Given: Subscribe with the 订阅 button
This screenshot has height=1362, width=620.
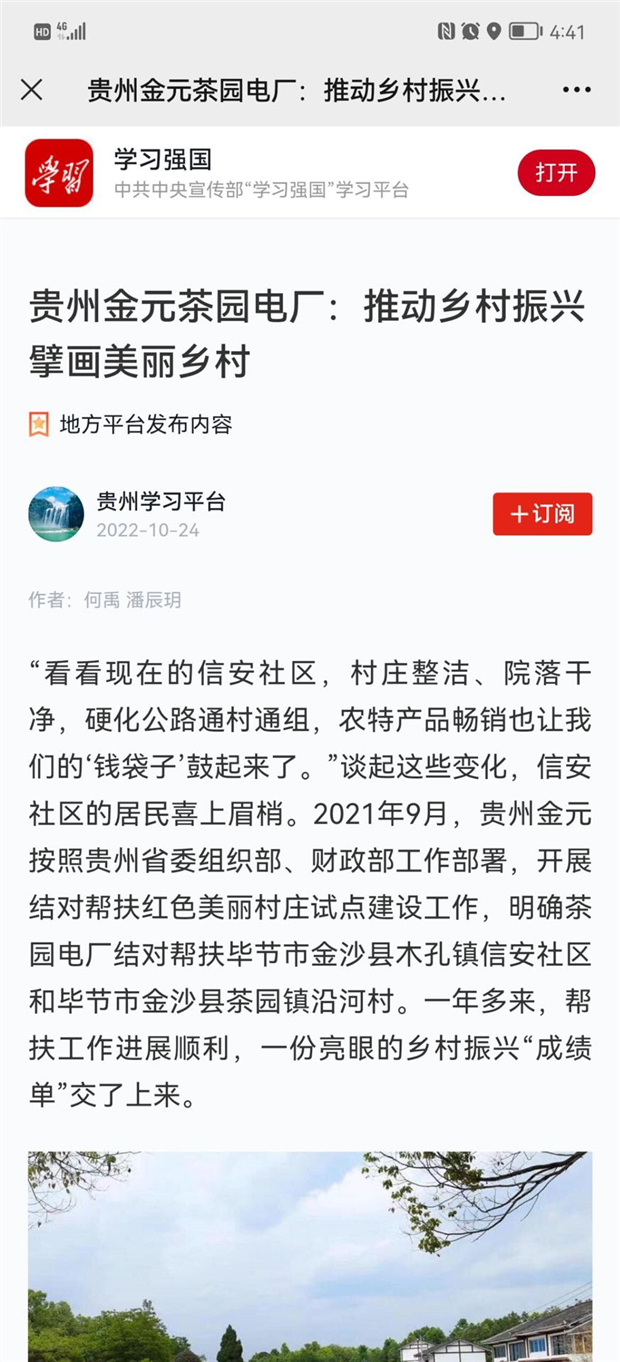Looking at the screenshot, I should 542,514.
